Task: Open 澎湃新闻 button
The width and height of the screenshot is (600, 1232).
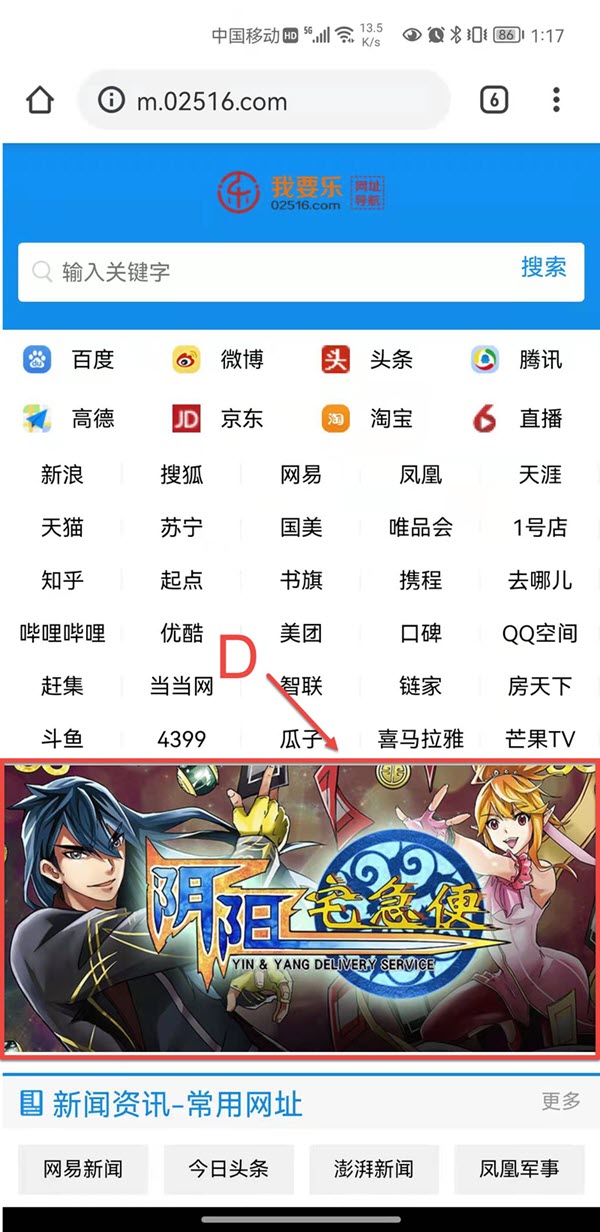Action: (374, 1168)
